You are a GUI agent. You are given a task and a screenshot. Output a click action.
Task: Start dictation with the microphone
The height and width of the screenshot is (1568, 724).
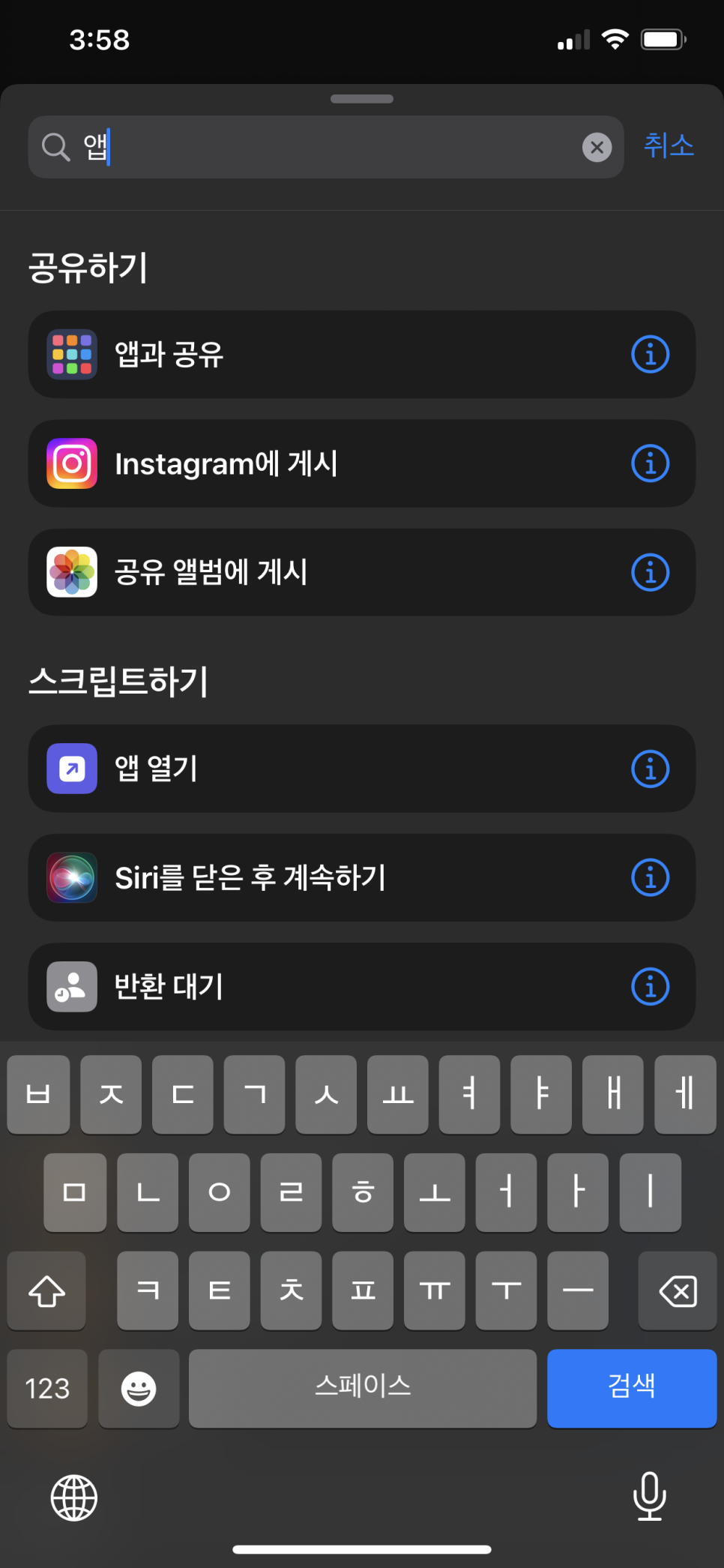click(649, 1496)
